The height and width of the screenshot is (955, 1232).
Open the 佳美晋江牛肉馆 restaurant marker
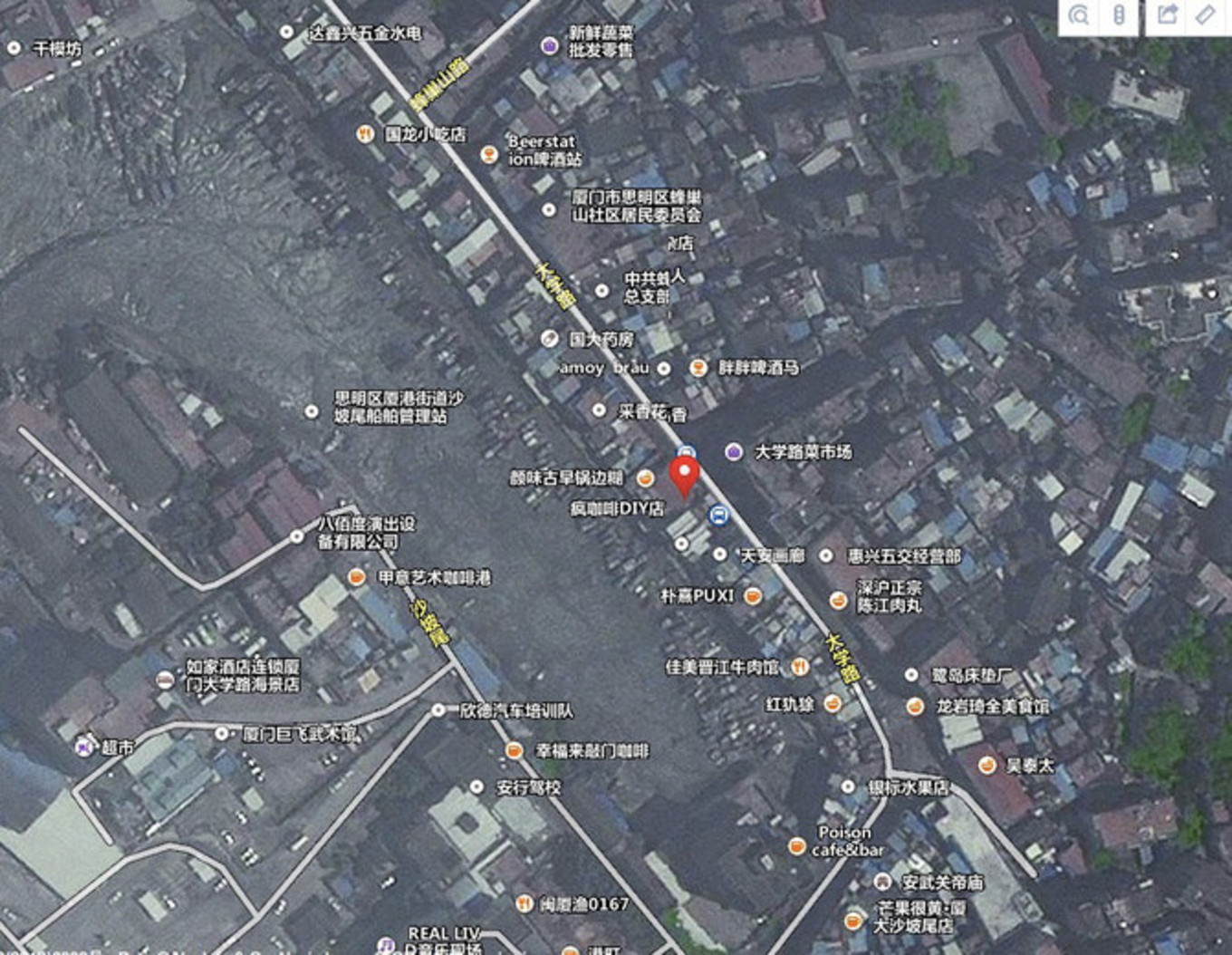click(x=800, y=668)
